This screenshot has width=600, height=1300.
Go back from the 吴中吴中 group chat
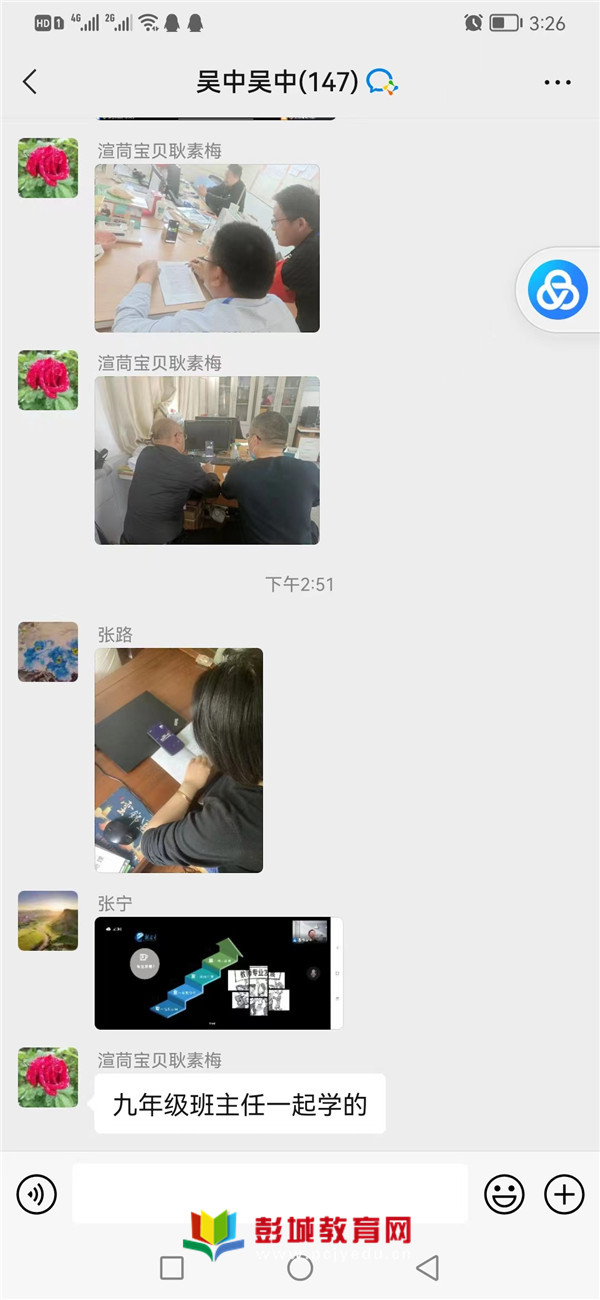pyautogui.click(x=30, y=82)
